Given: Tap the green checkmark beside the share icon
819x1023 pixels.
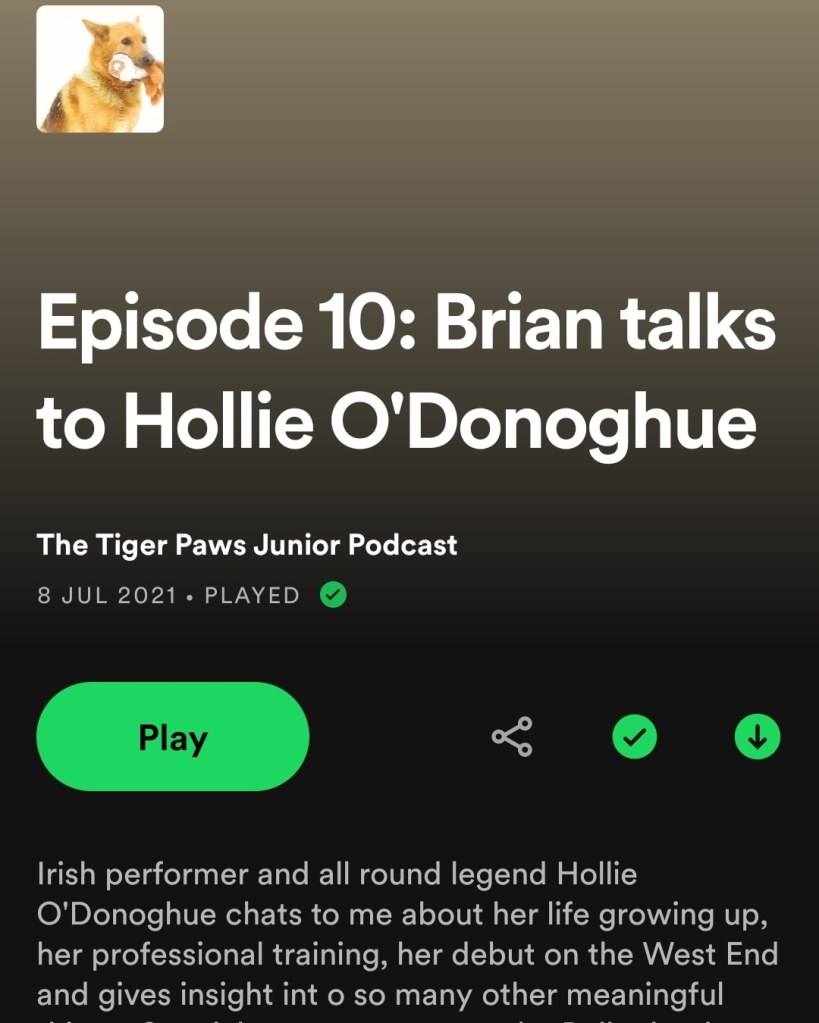Looking at the screenshot, I should coord(634,738).
